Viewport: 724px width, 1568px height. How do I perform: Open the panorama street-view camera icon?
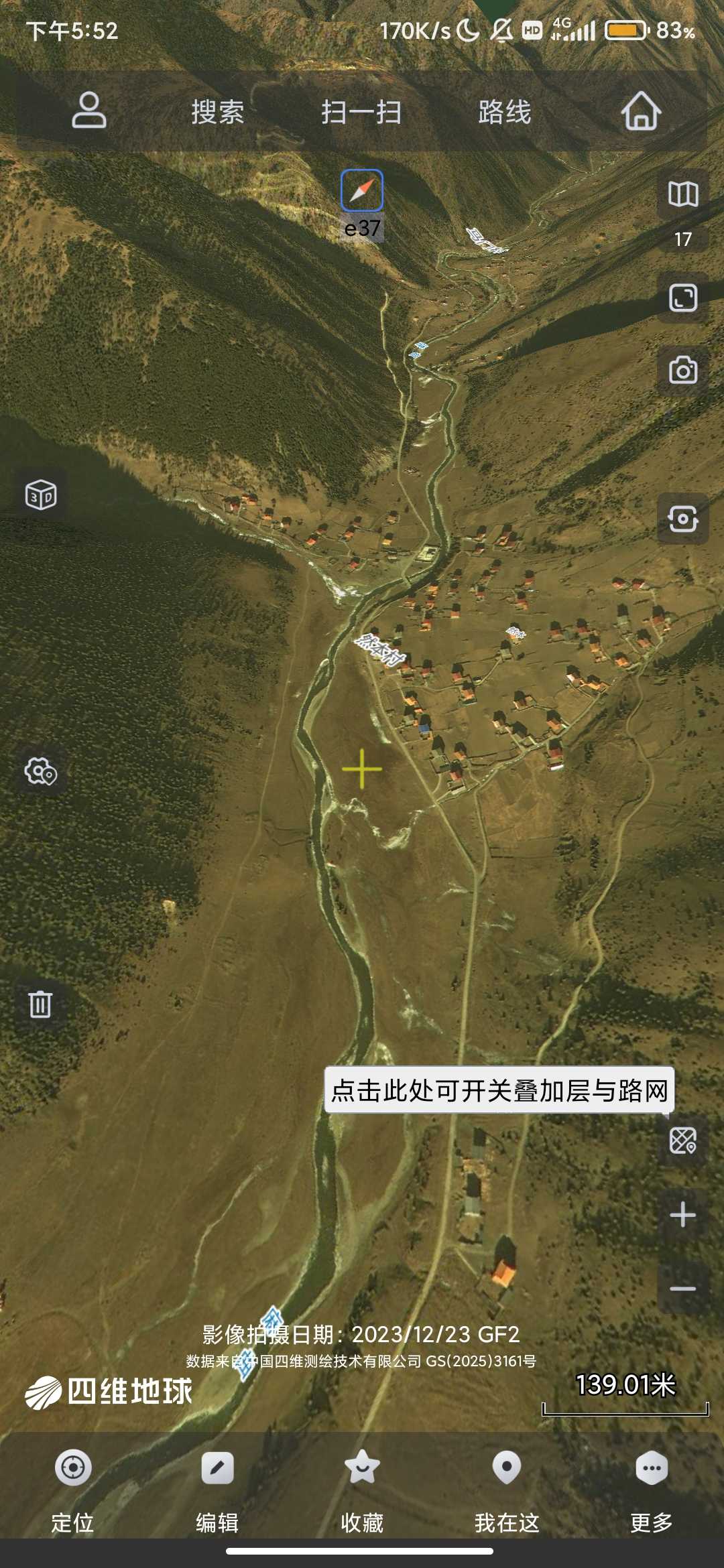(683, 520)
